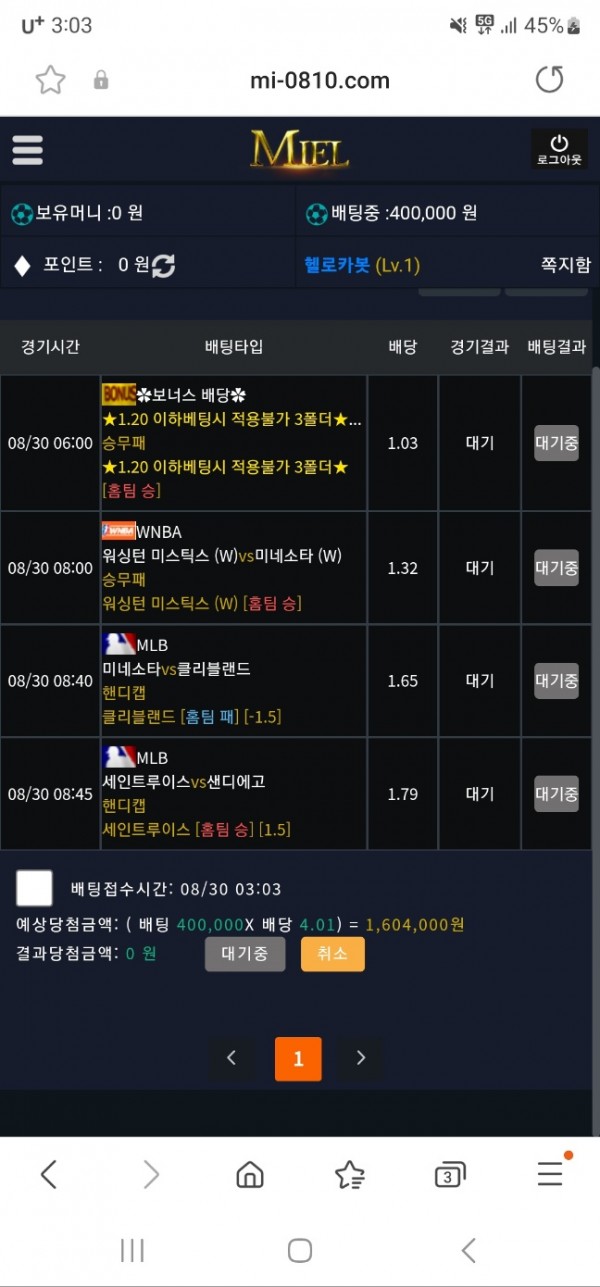
Task: Reload the page in the browser
Action: (549, 80)
